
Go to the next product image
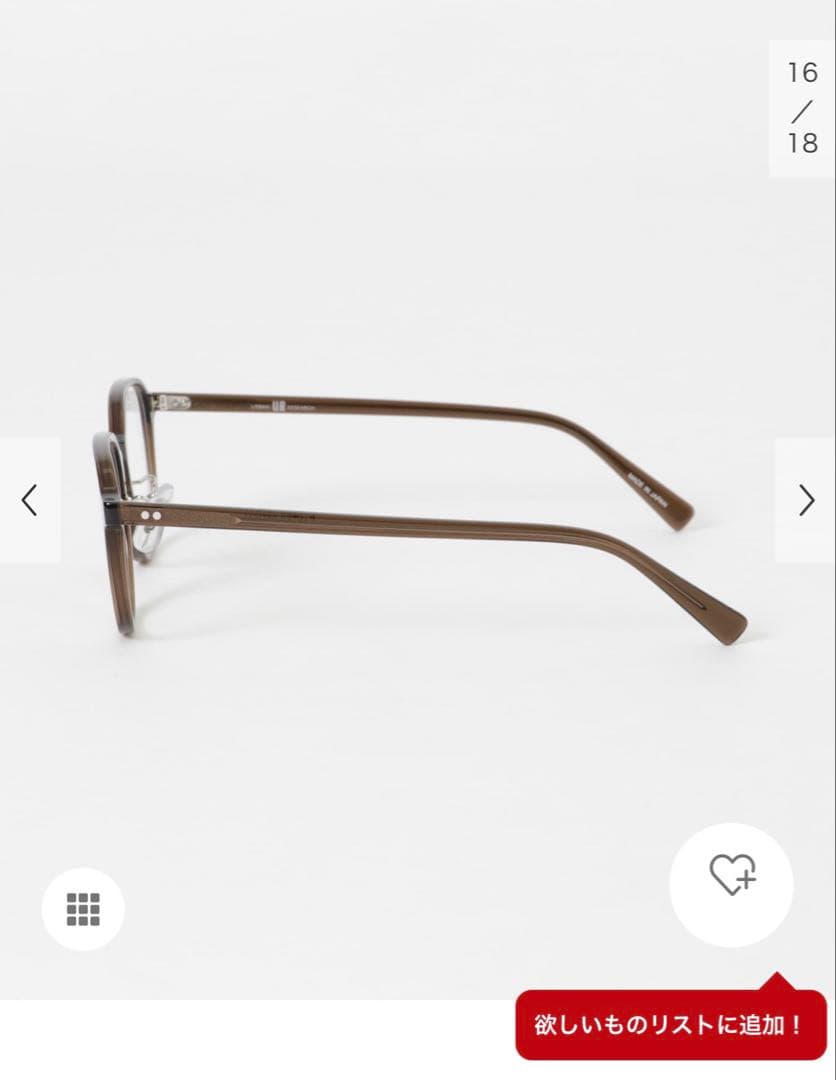[806, 500]
